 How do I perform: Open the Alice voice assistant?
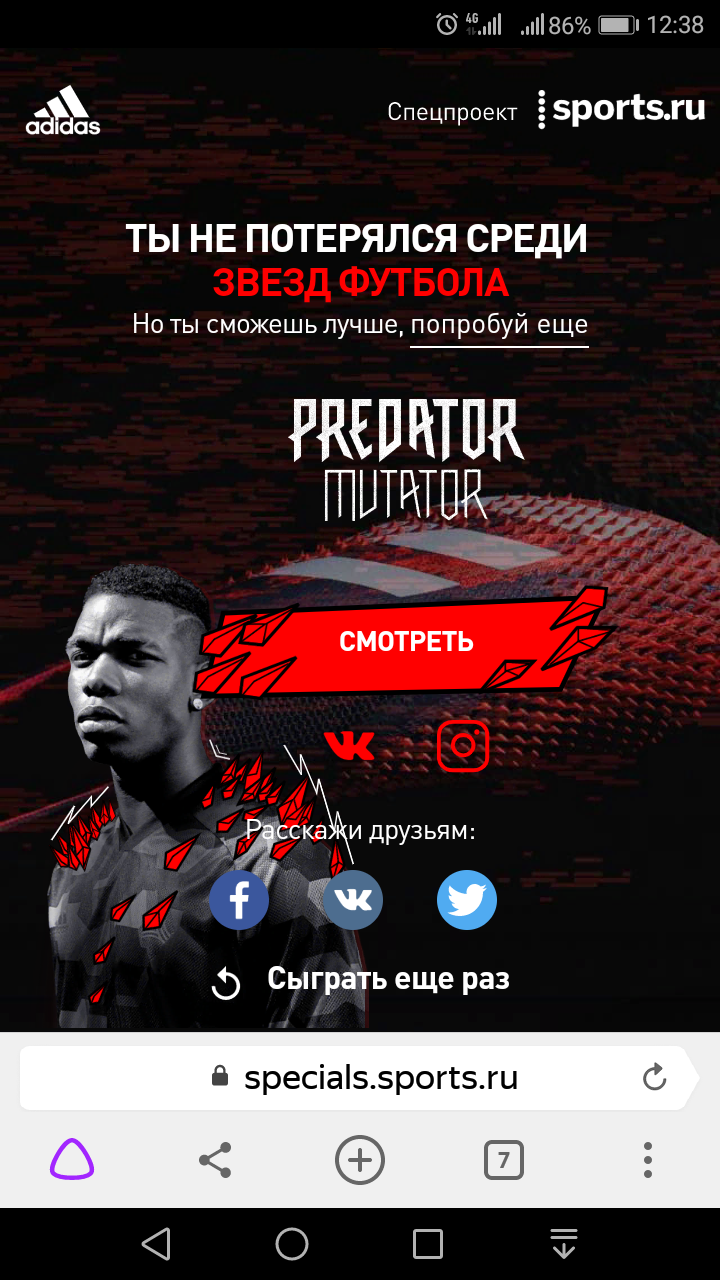(x=72, y=1161)
